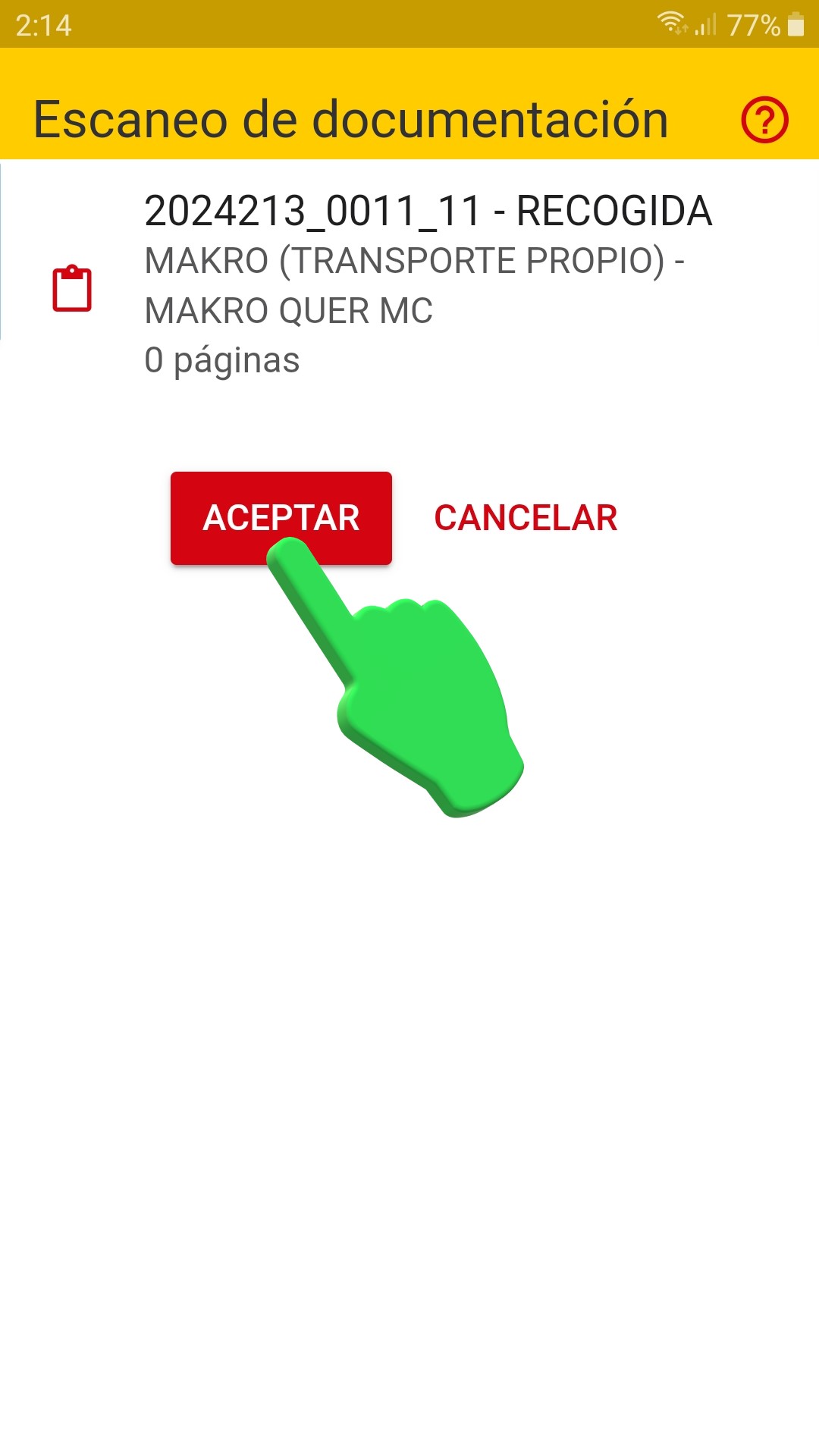The width and height of the screenshot is (819, 1456).
Task: Open the help question mark icon
Action: coord(764,120)
